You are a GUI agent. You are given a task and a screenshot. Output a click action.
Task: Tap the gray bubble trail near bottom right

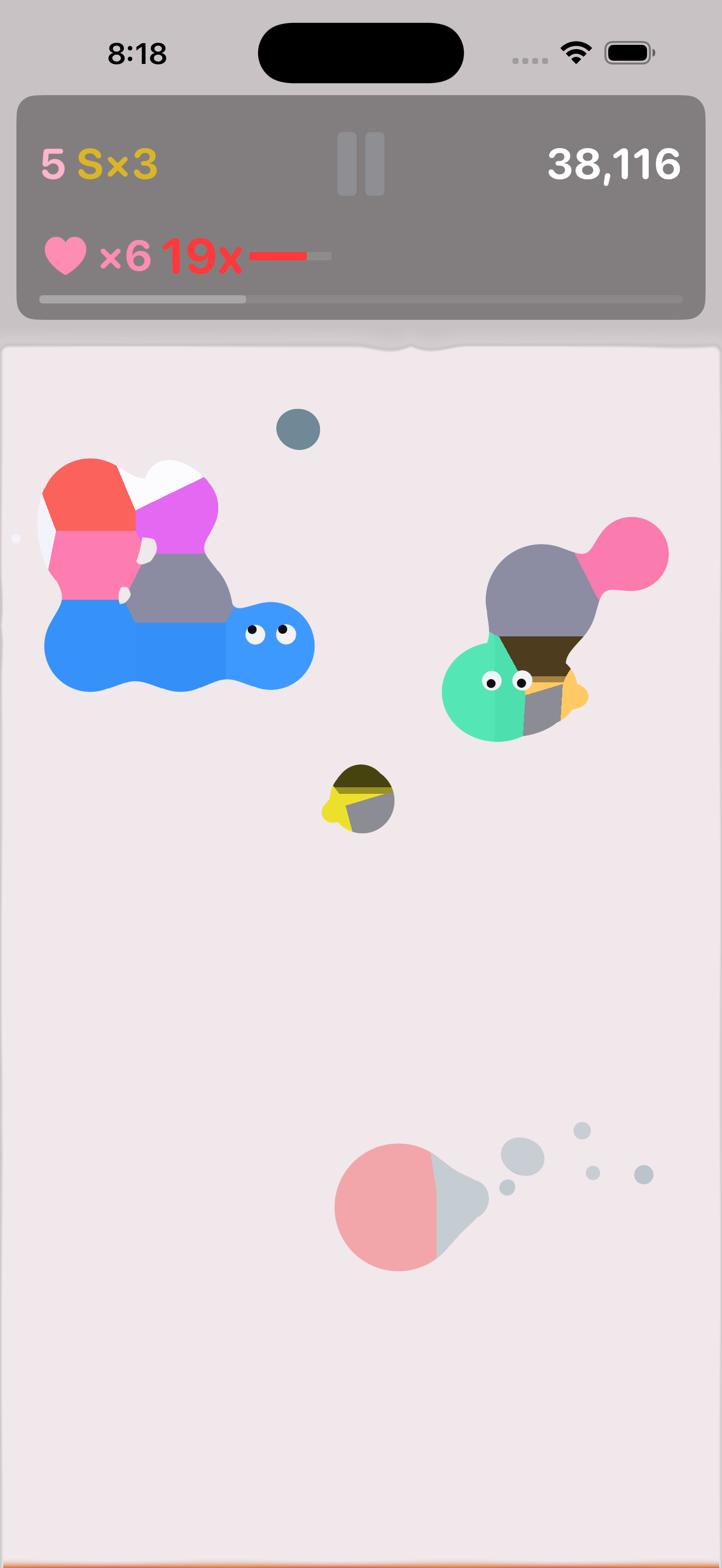click(523, 1156)
